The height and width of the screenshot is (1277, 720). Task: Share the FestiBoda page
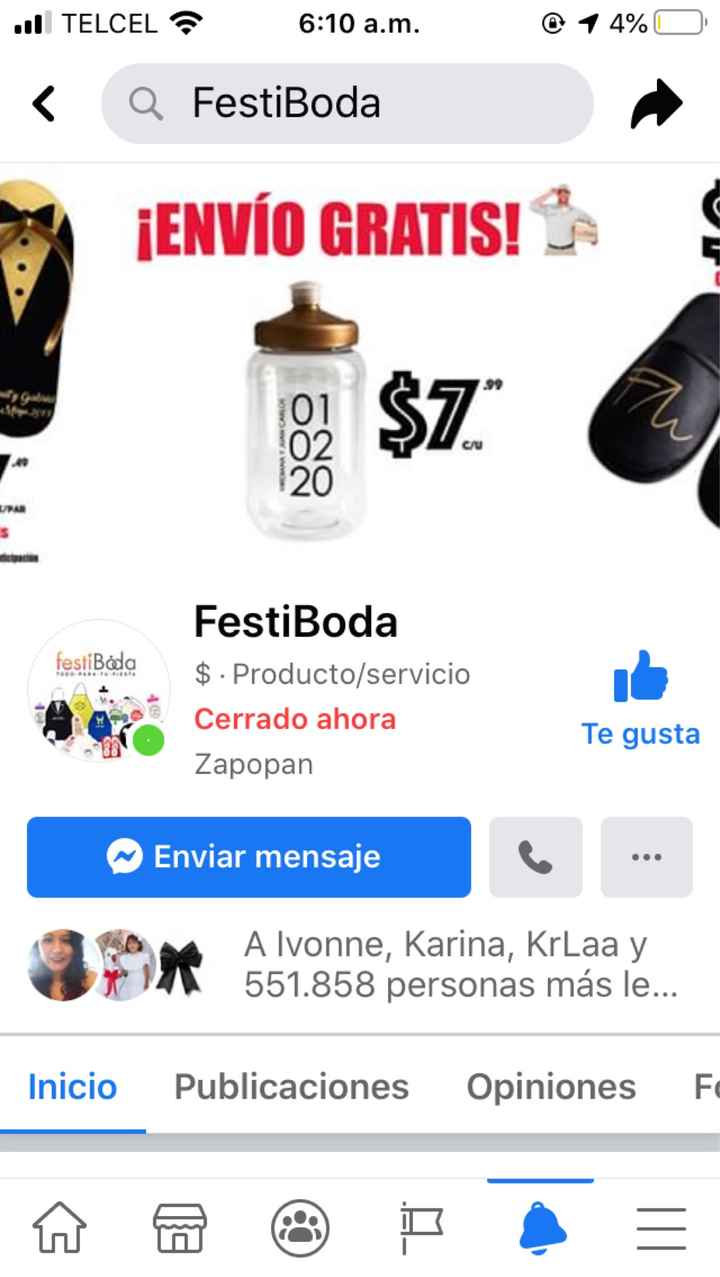[656, 104]
